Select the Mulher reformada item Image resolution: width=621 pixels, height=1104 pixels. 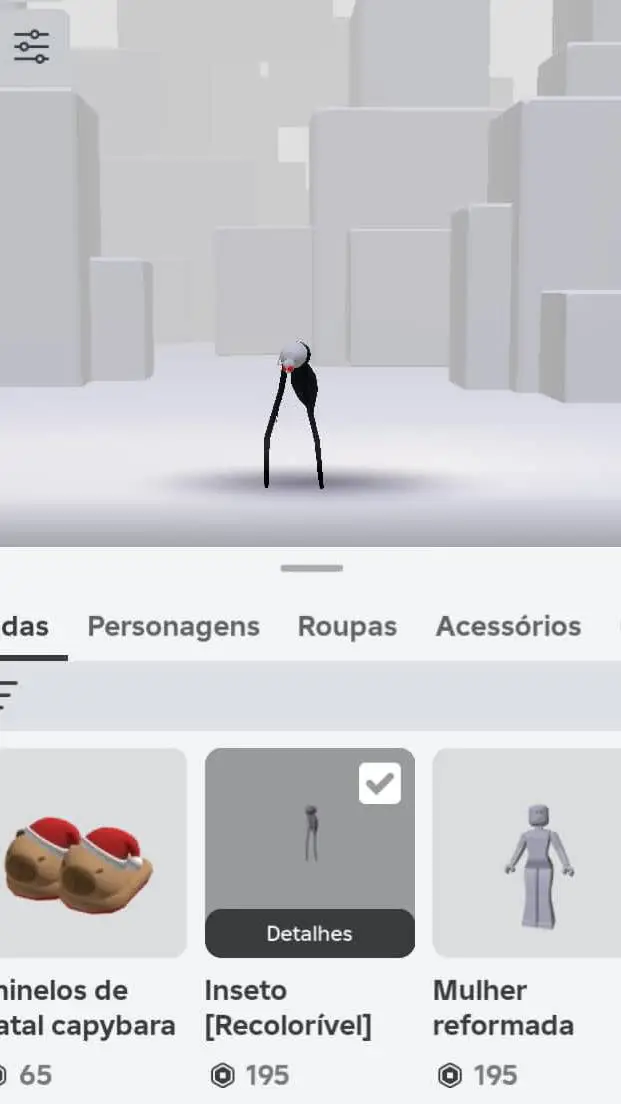point(526,852)
